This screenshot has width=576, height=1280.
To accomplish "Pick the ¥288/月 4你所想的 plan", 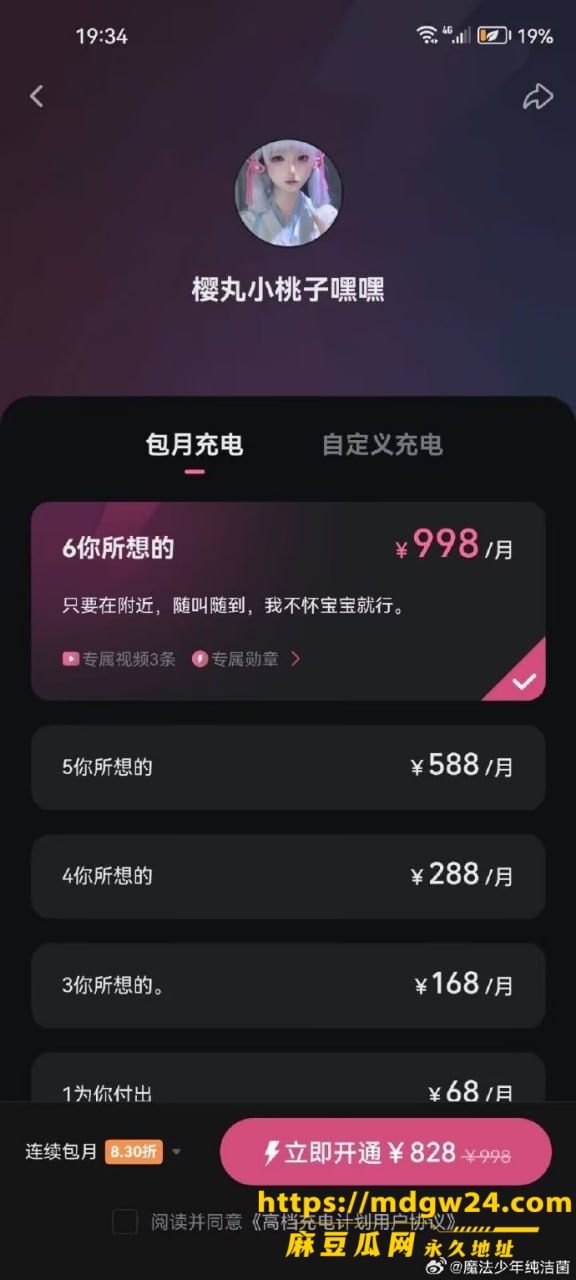I will coord(288,876).
